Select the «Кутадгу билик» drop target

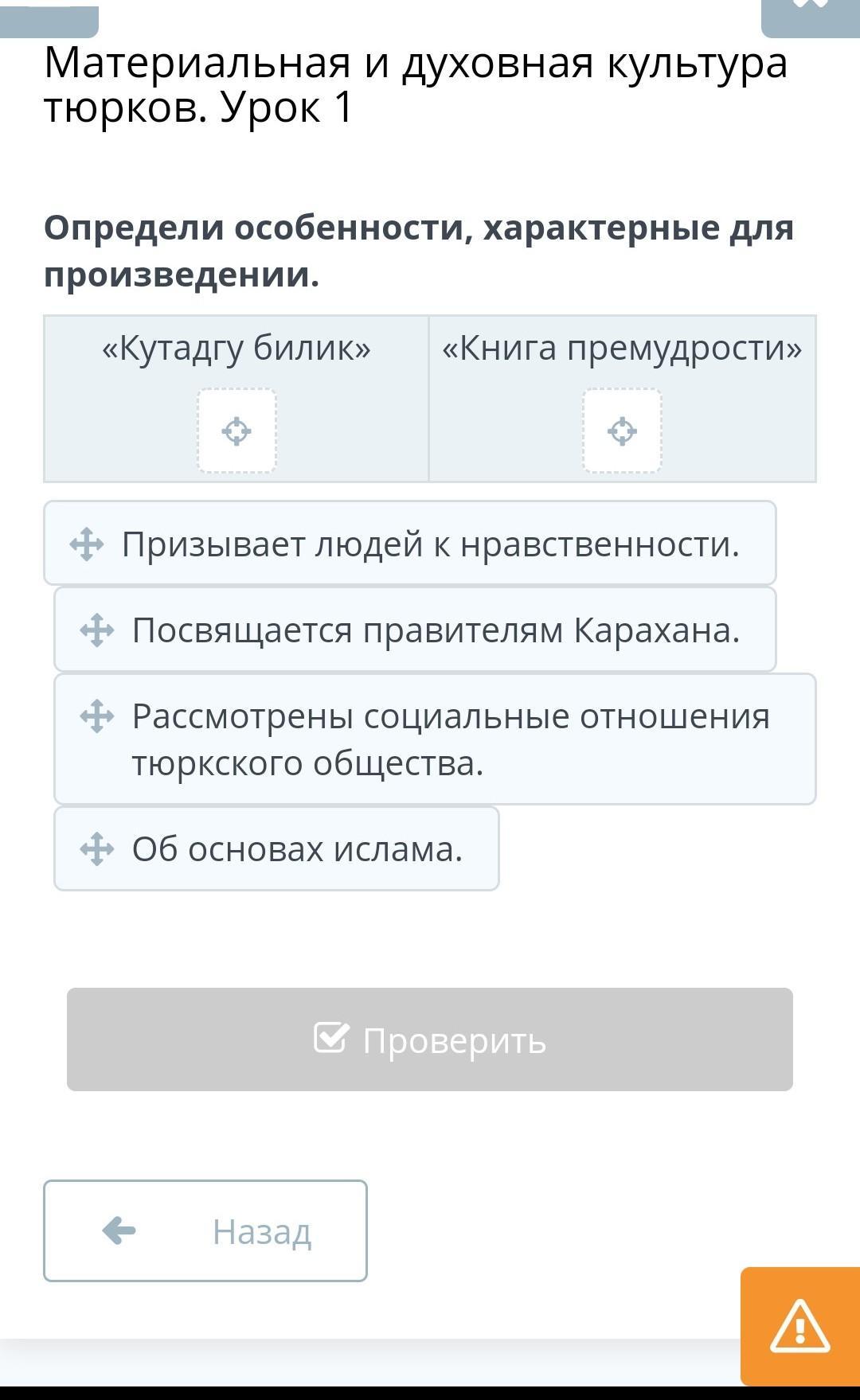[x=236, y=431]
